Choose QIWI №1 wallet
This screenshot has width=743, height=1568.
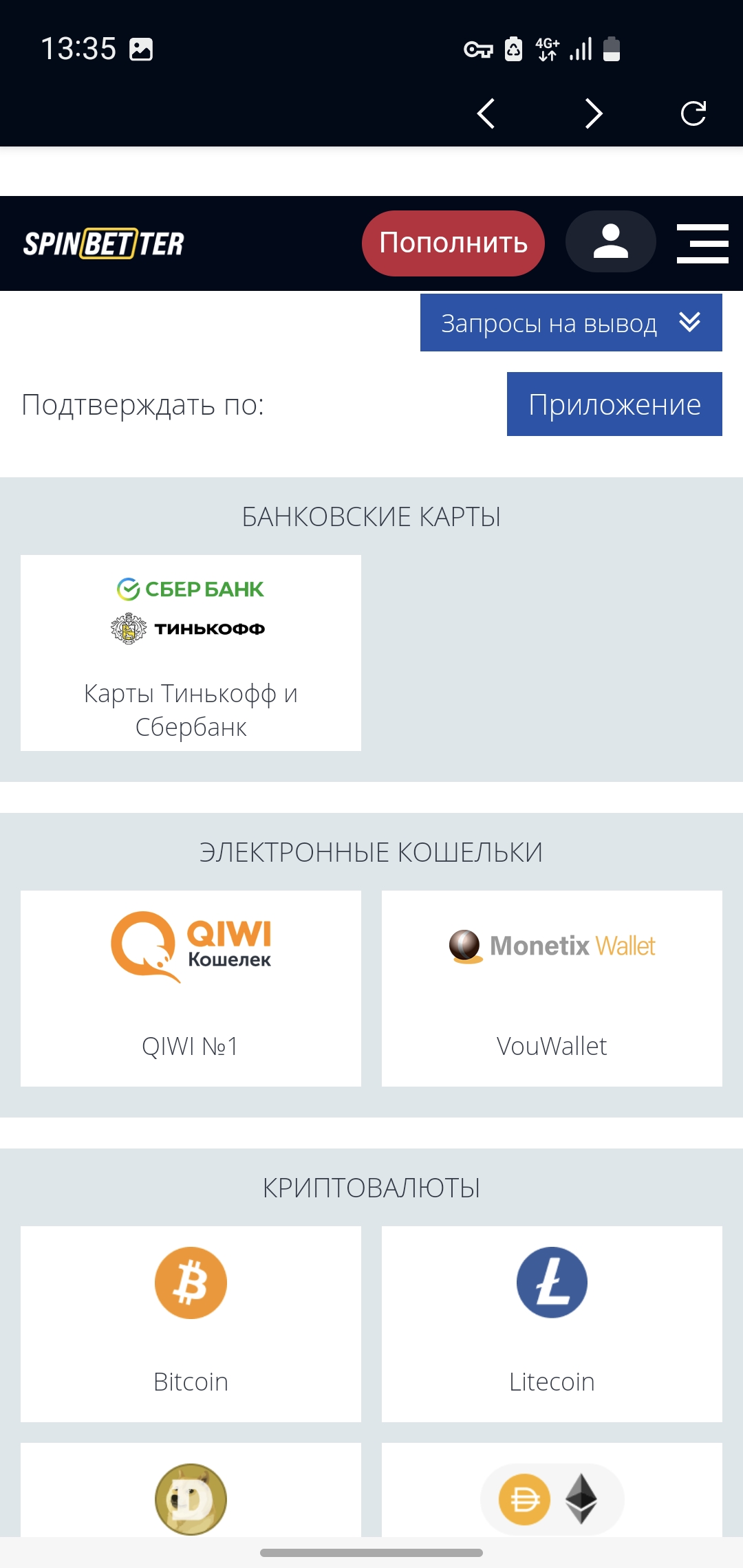pyautogui.click(x=191, y=988)
